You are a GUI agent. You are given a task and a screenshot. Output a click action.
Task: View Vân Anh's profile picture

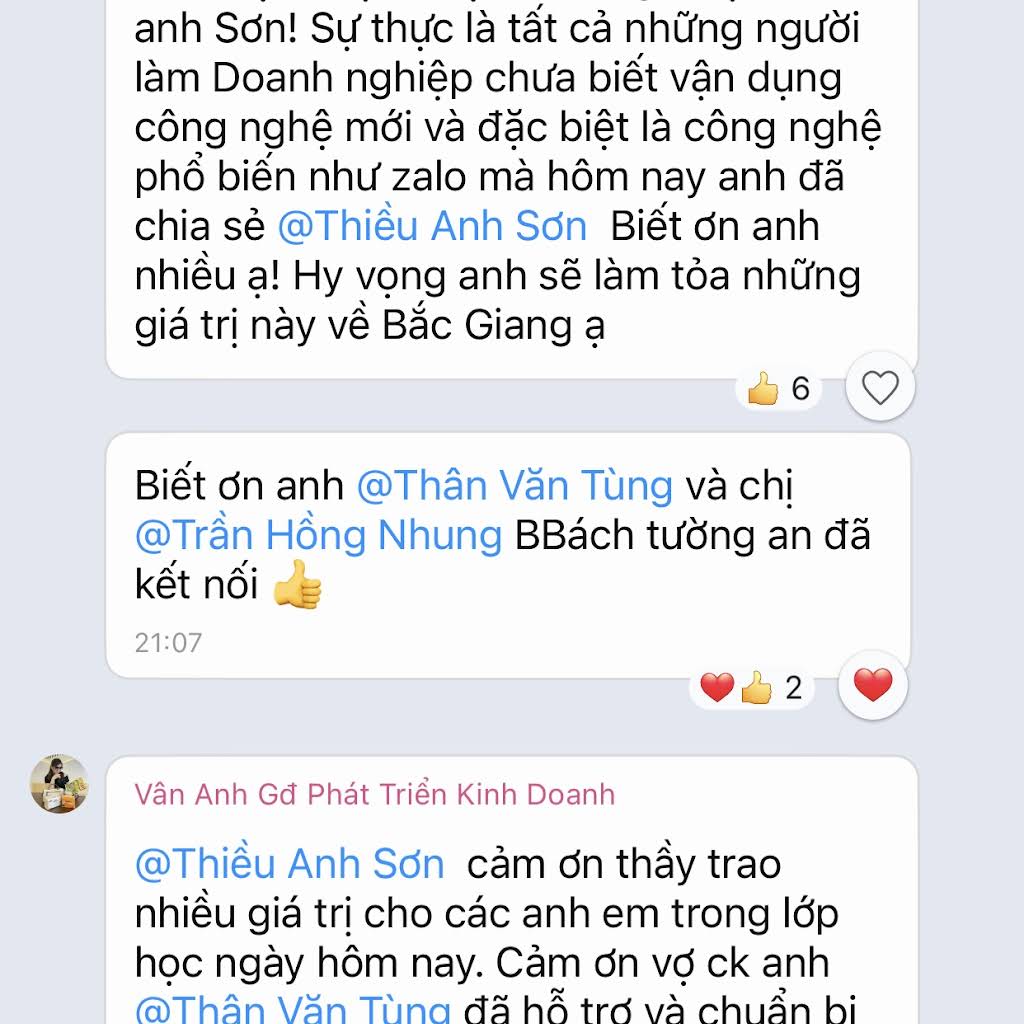pos(59,784)
